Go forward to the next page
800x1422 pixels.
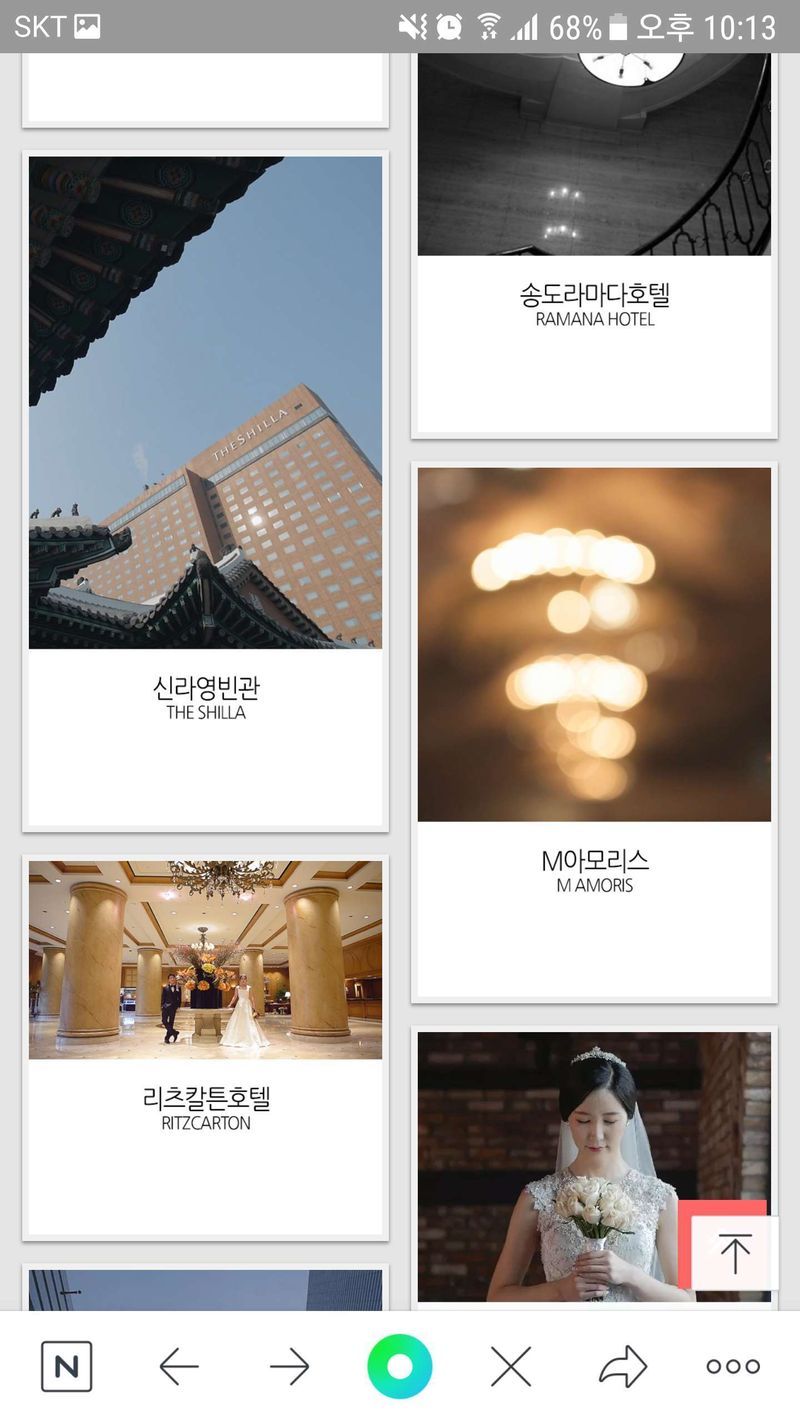(289, 1366)
